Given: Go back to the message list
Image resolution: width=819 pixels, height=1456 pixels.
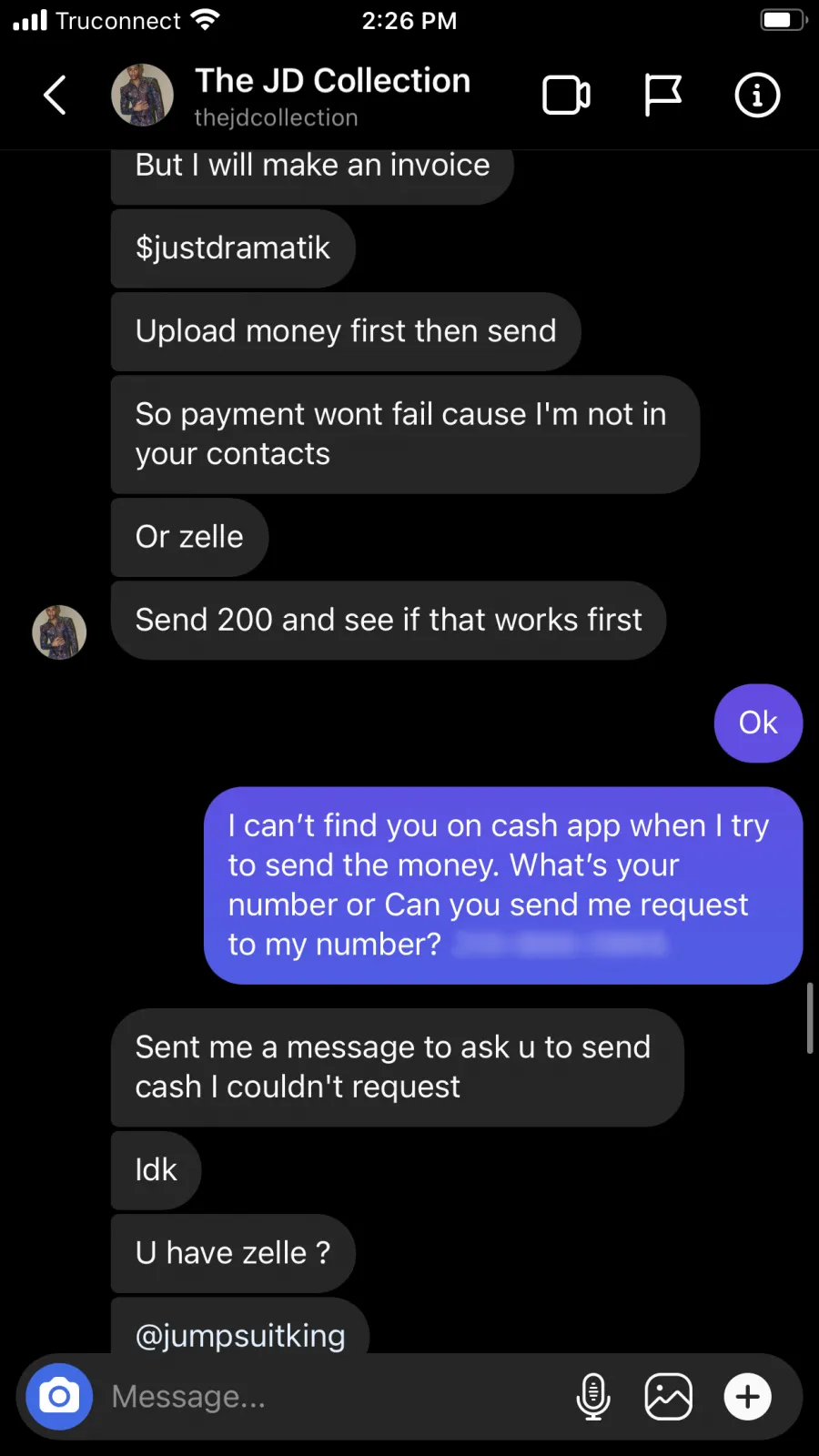Looking at the screenshot, I should (56, 95).
